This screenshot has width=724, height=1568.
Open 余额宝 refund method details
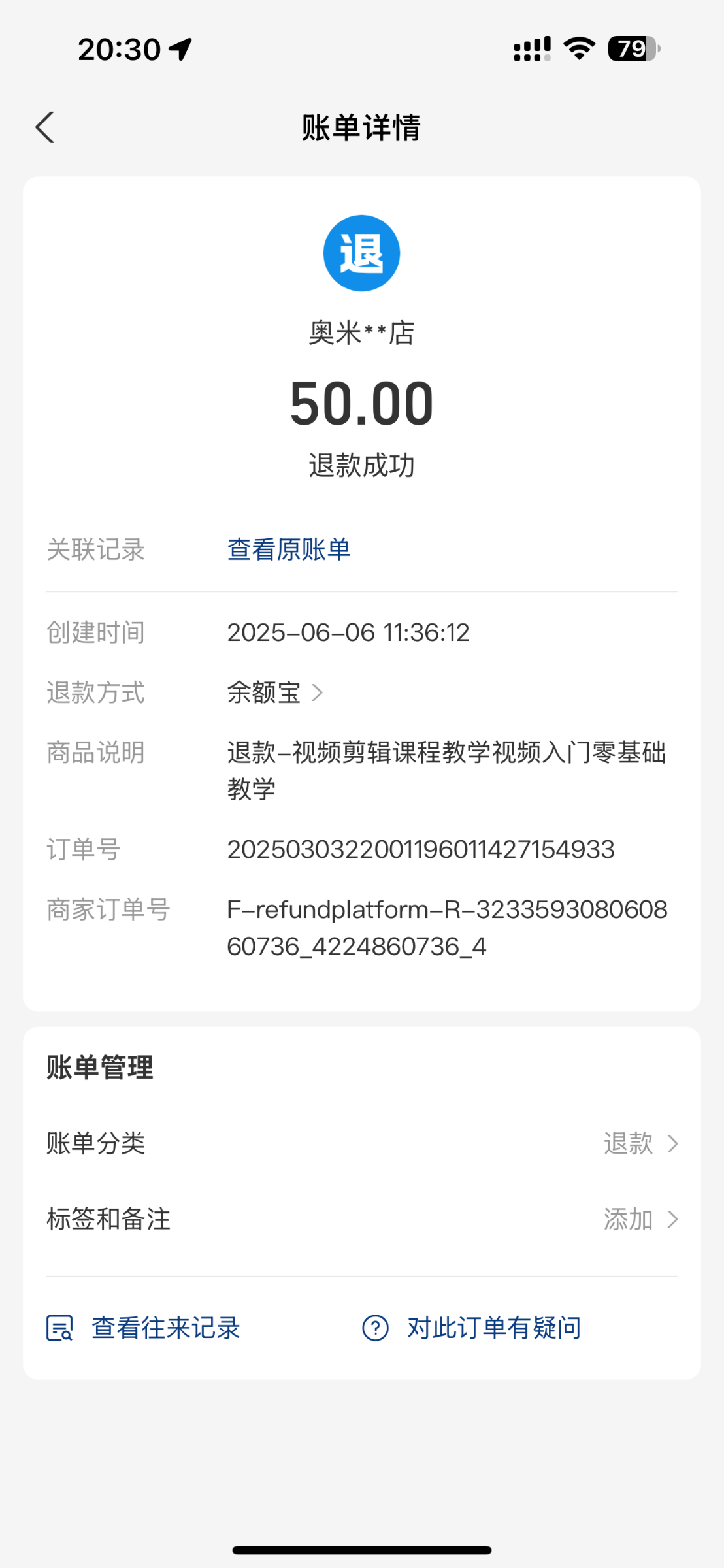tap(275, 693)
